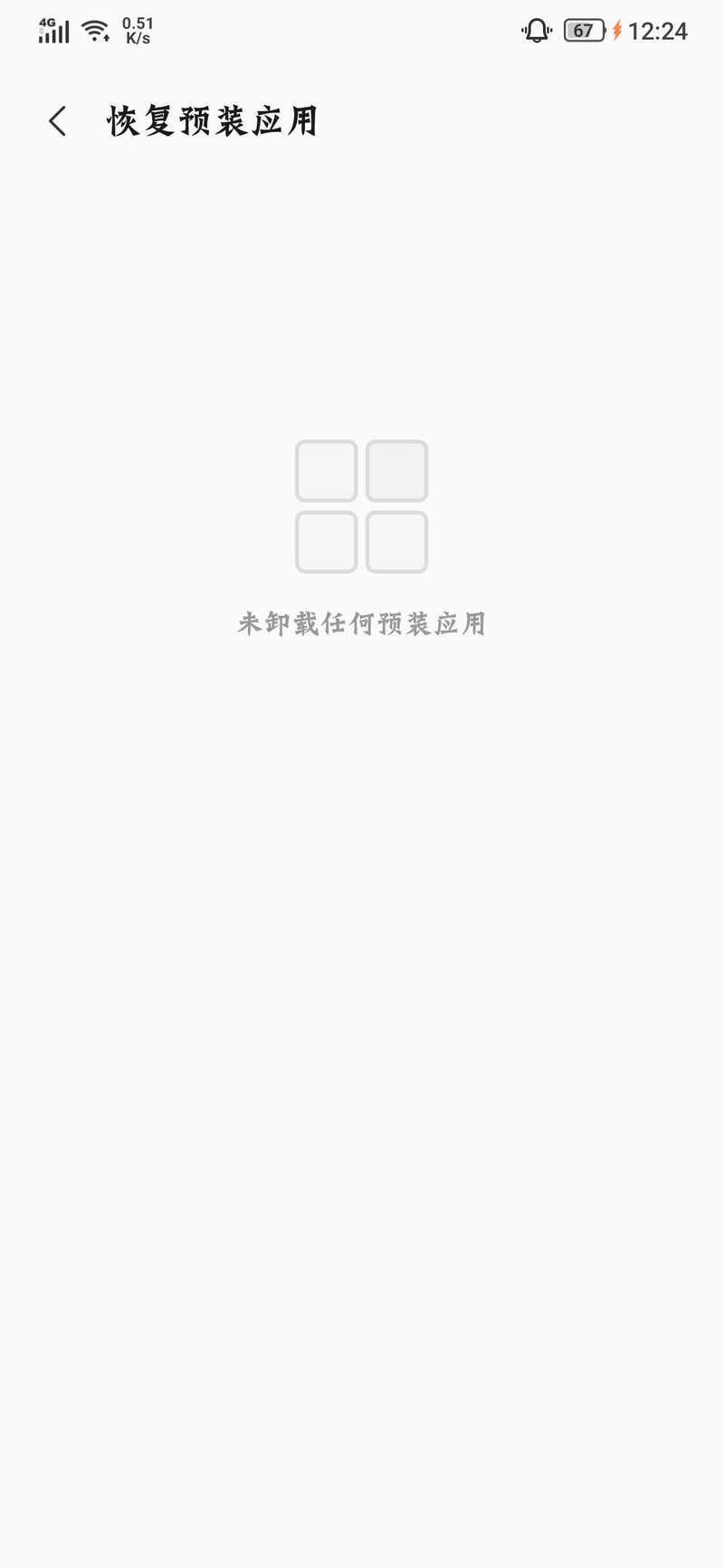Image resolution: width=724 pixels, height=1568 pixels.
Task: Go back from 恢复预装应用 page
Action: (58, 121)
